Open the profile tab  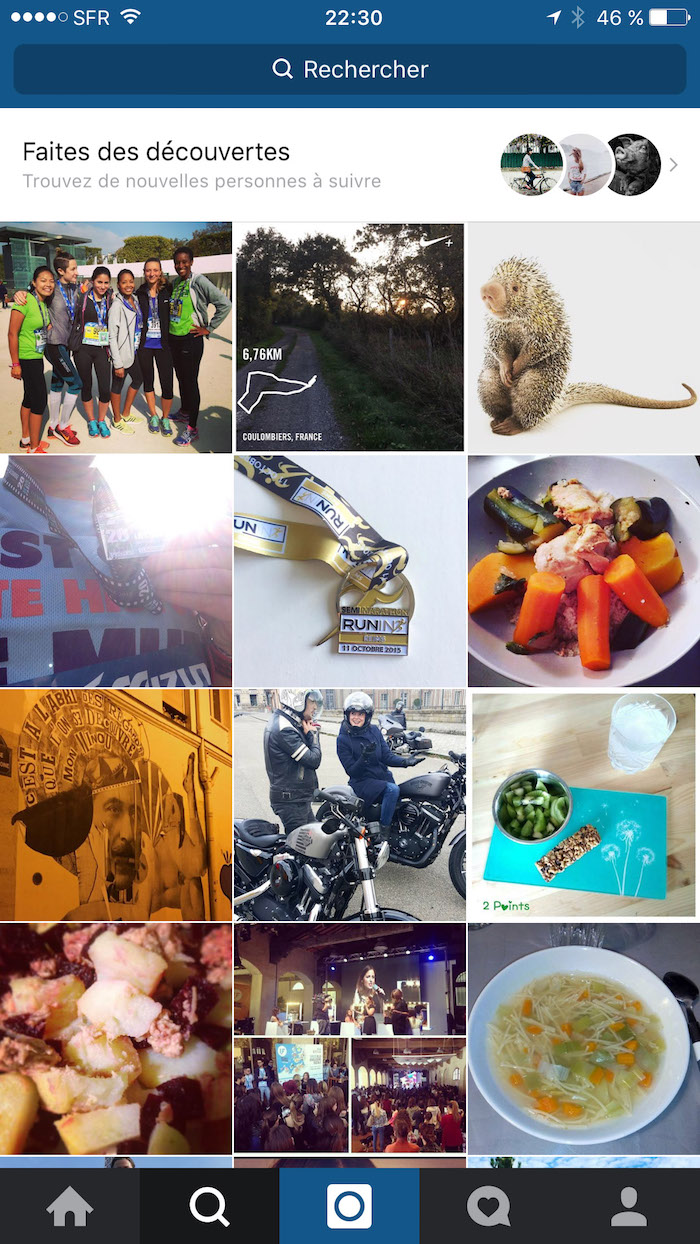pos(629,1207)
